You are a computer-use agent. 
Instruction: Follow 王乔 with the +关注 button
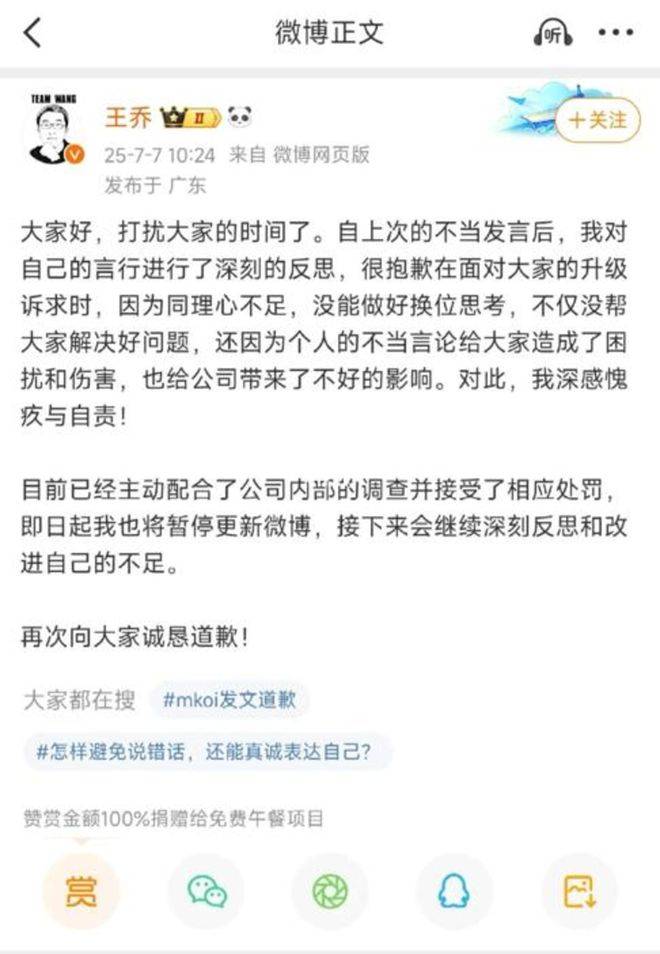(x=597, y=120)
